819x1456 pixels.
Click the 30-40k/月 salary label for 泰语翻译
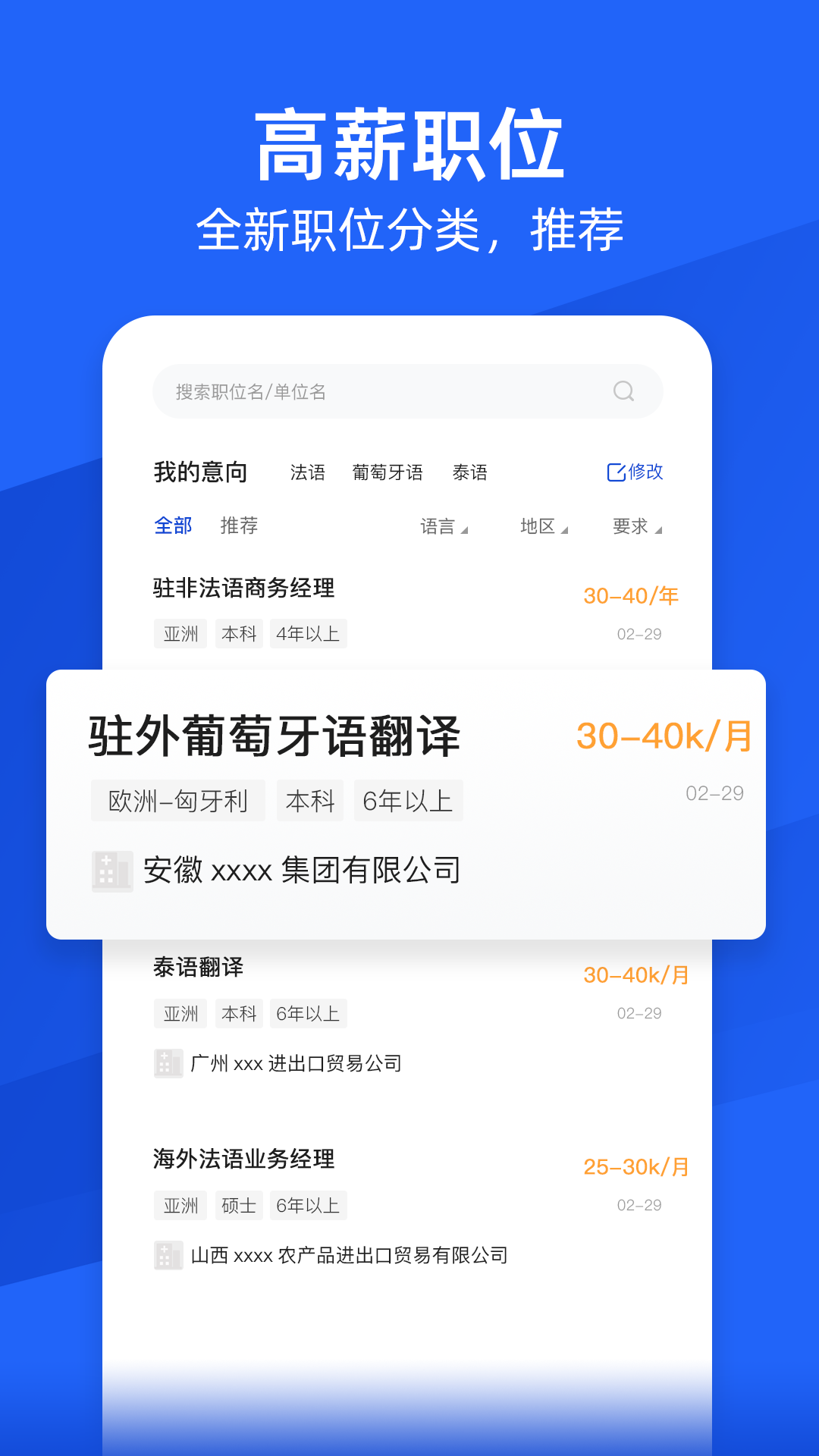point(636,974)
